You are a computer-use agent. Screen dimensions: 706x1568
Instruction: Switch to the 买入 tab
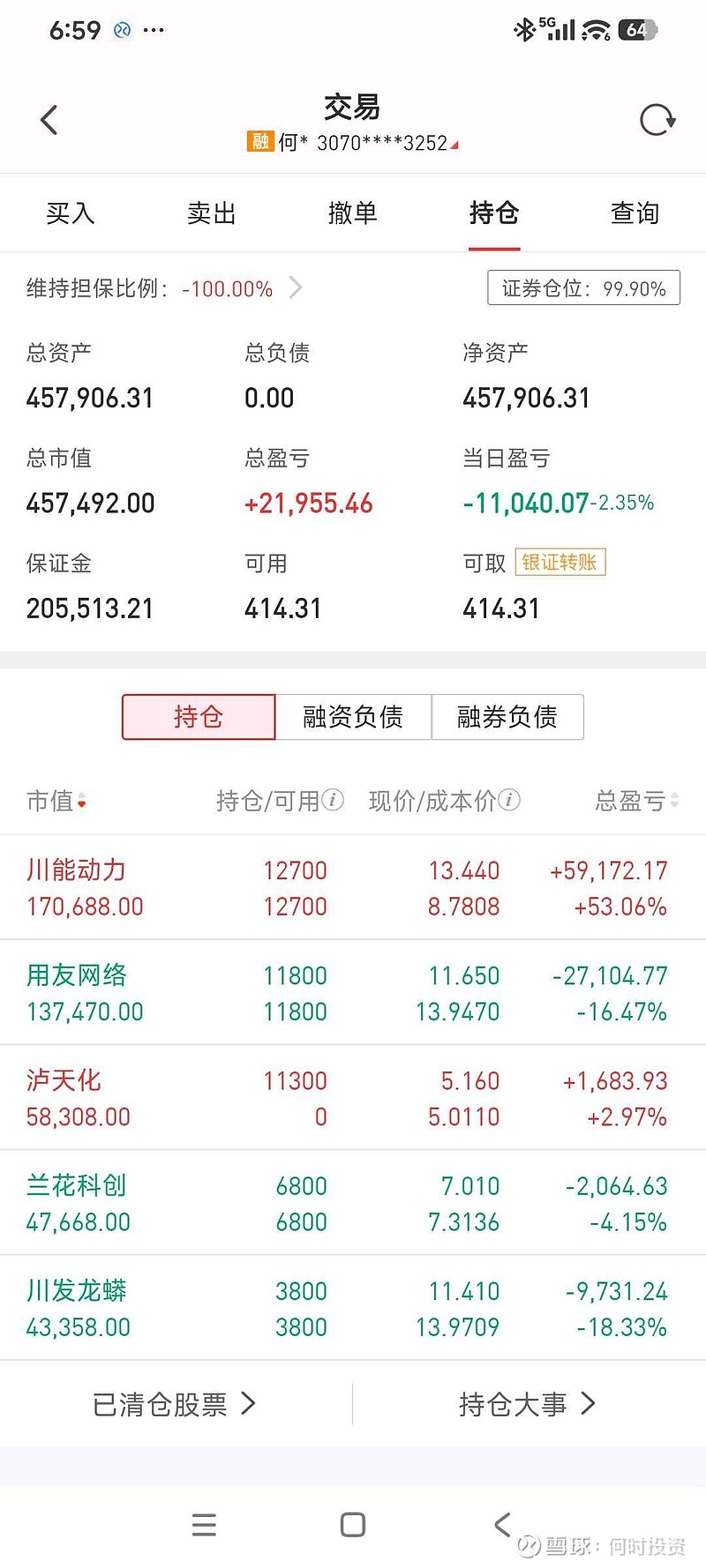70,213
